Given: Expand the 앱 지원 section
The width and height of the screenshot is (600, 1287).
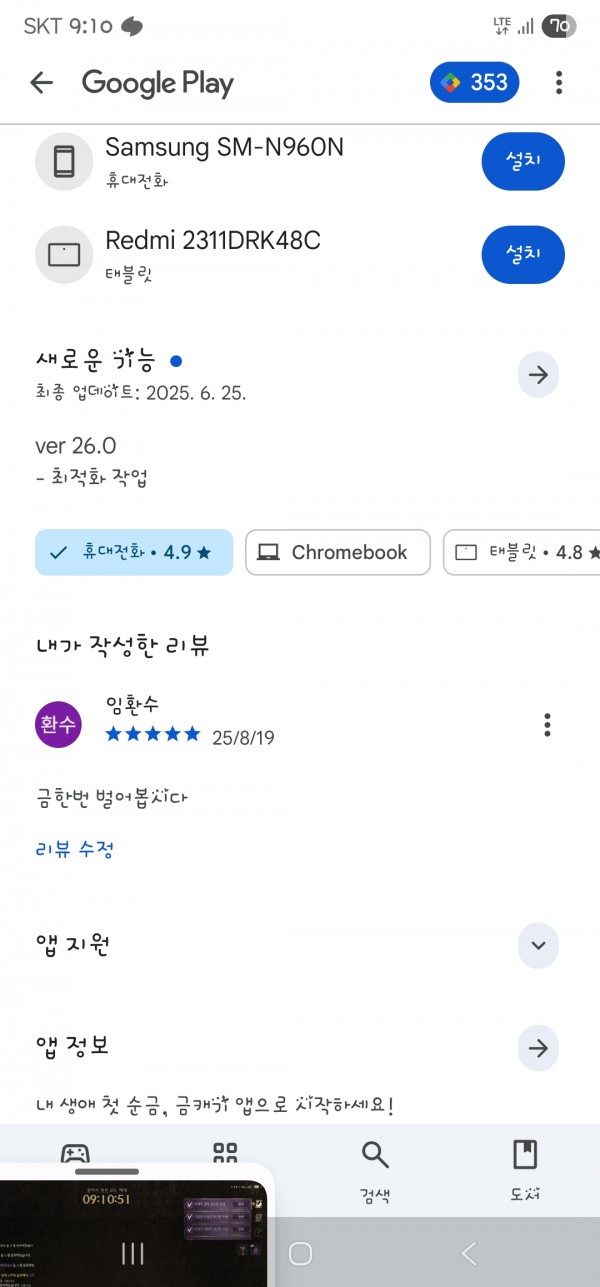Looking at the screenshot, I should pos(538,945).
